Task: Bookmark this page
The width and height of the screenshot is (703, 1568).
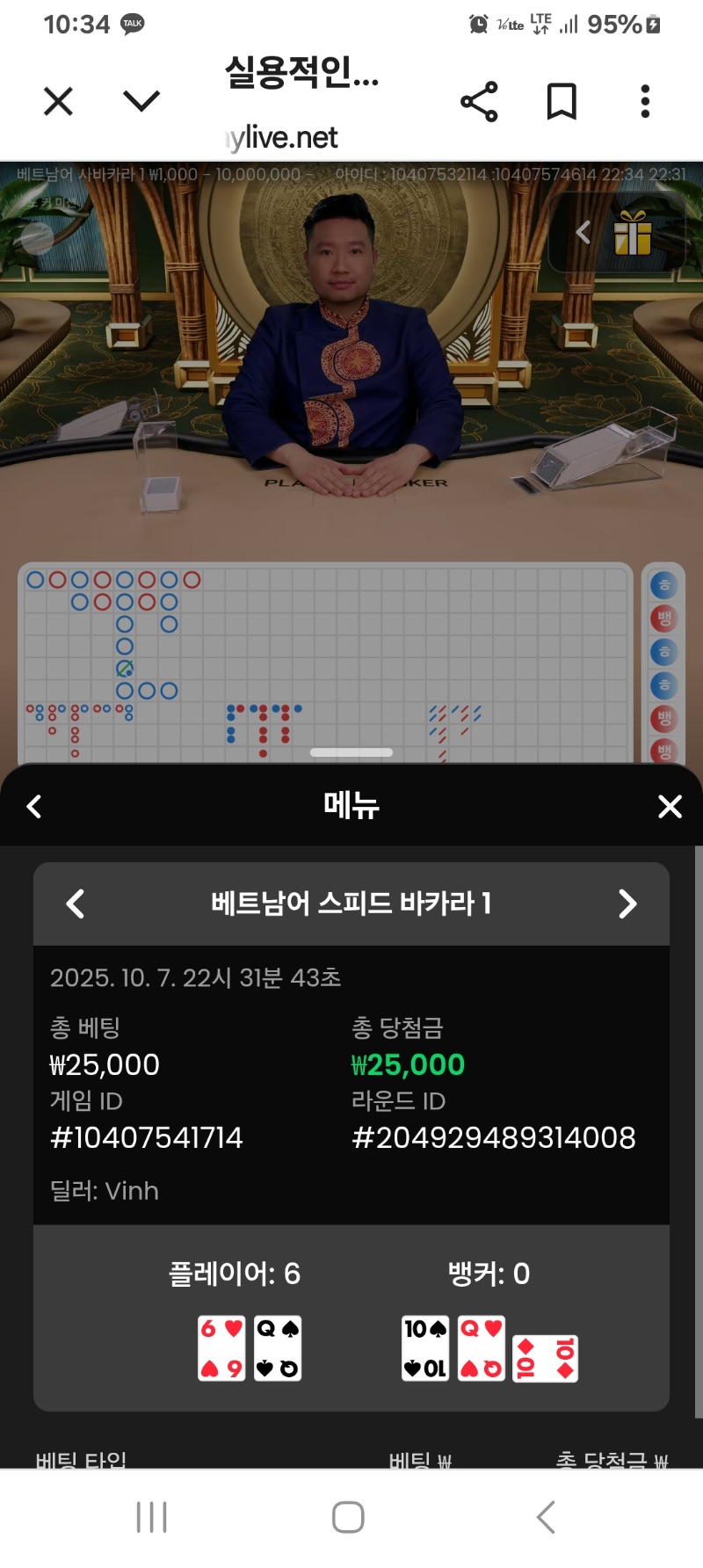Action: click(x=562, y=101)
